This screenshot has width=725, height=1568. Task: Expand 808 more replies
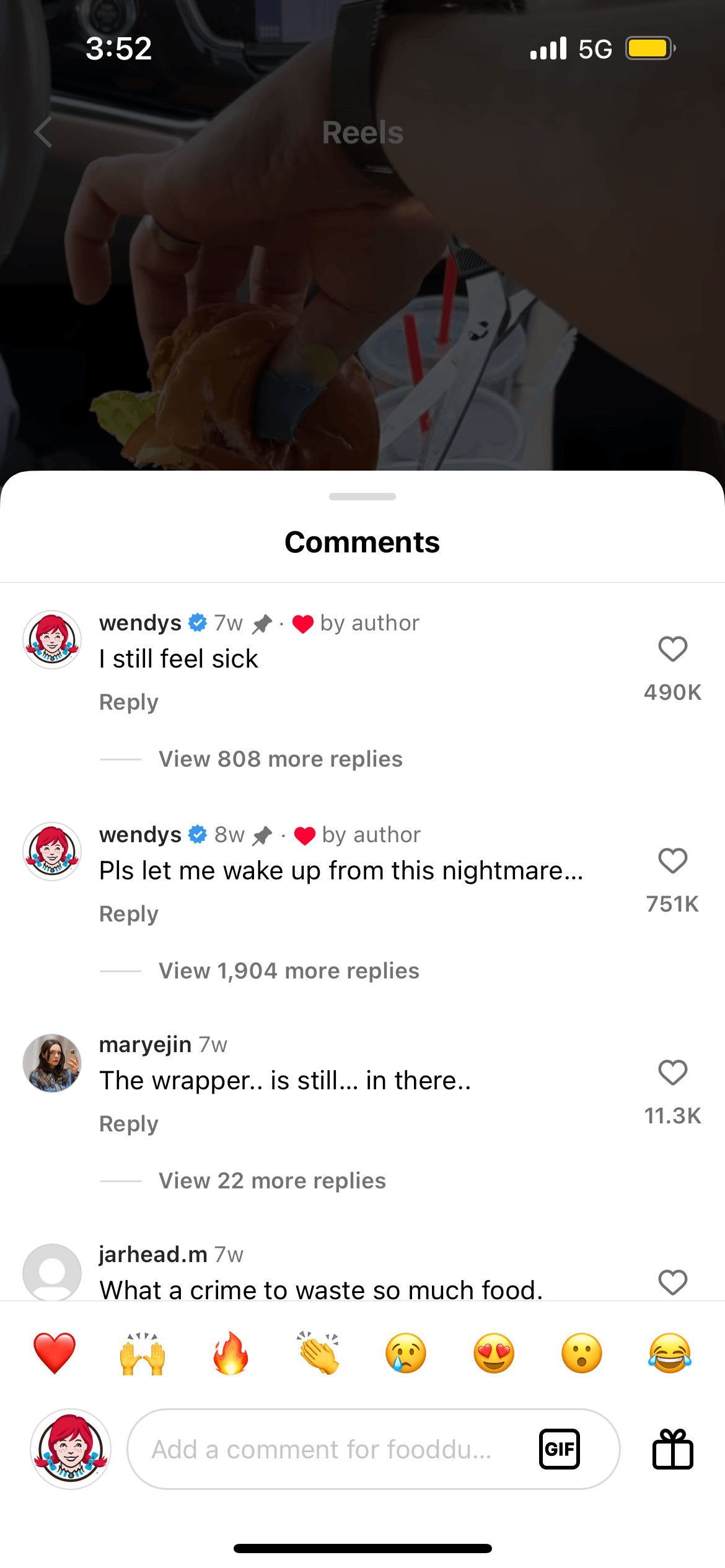(280, 759)
